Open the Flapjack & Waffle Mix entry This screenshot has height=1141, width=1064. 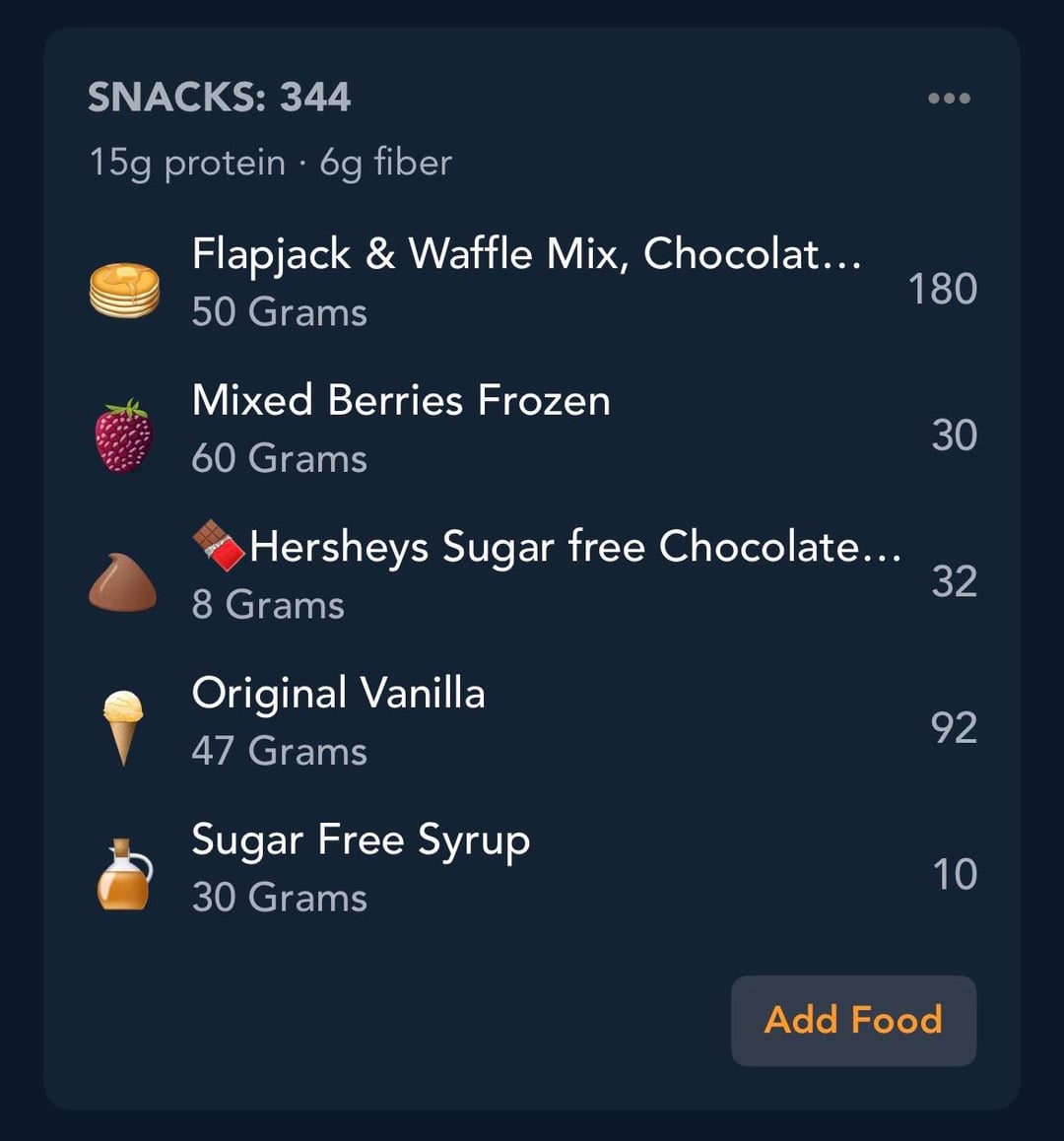click(x=526, y=283)
